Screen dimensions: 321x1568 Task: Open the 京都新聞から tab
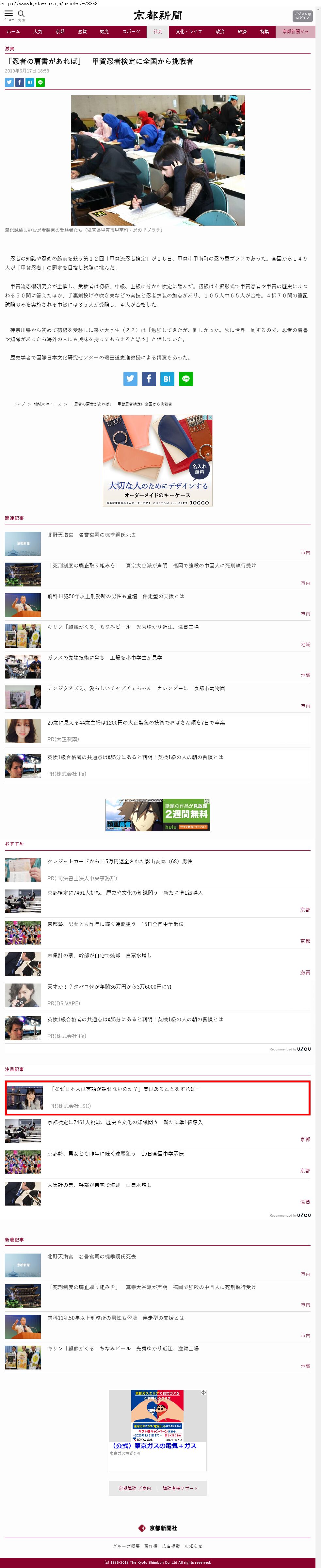[296, 32]
